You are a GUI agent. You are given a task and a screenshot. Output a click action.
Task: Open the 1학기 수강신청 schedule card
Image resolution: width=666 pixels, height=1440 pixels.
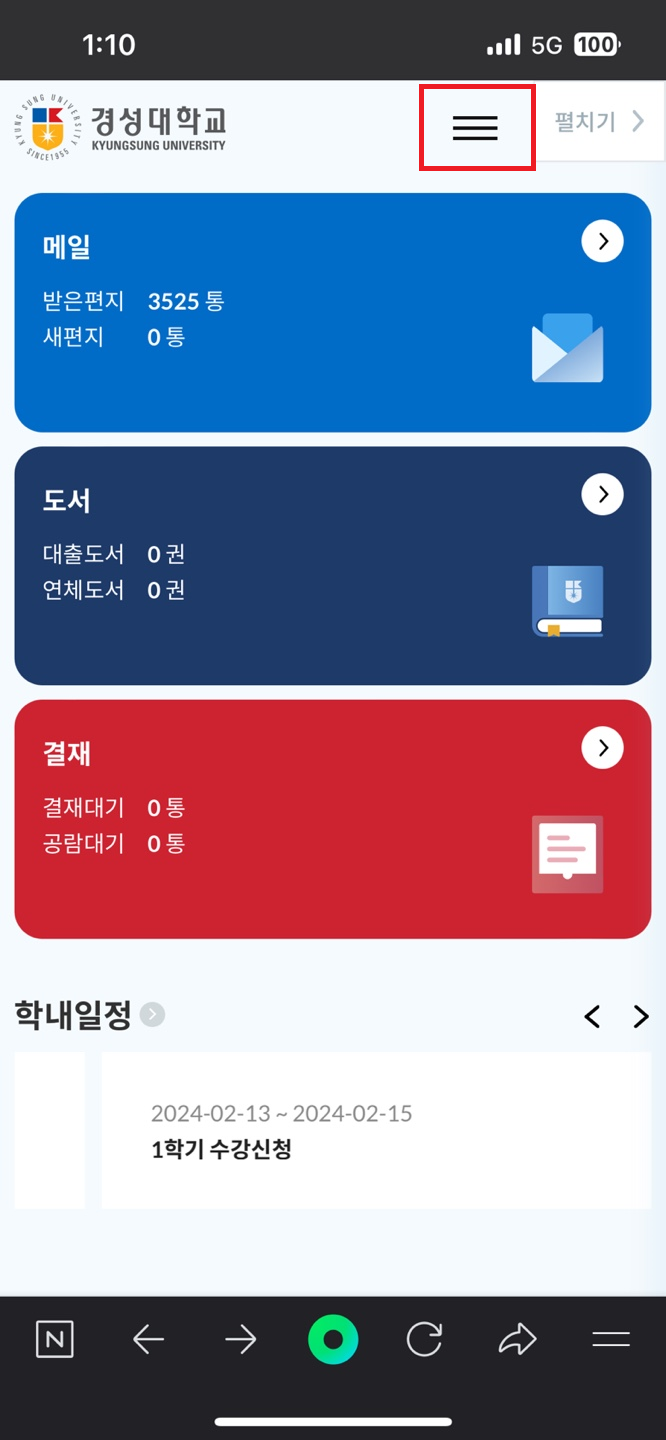pyautogui.click(x=375, y=1130)
